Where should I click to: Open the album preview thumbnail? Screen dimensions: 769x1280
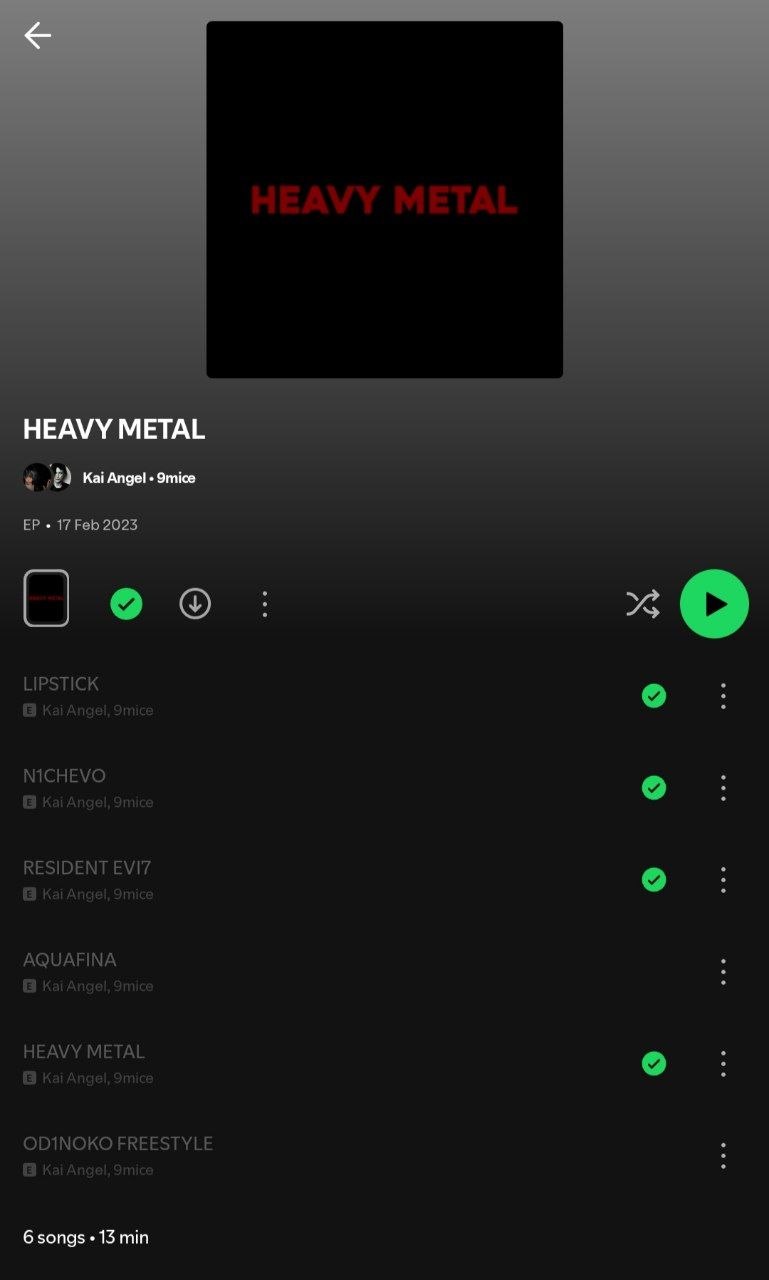point(46,598)
